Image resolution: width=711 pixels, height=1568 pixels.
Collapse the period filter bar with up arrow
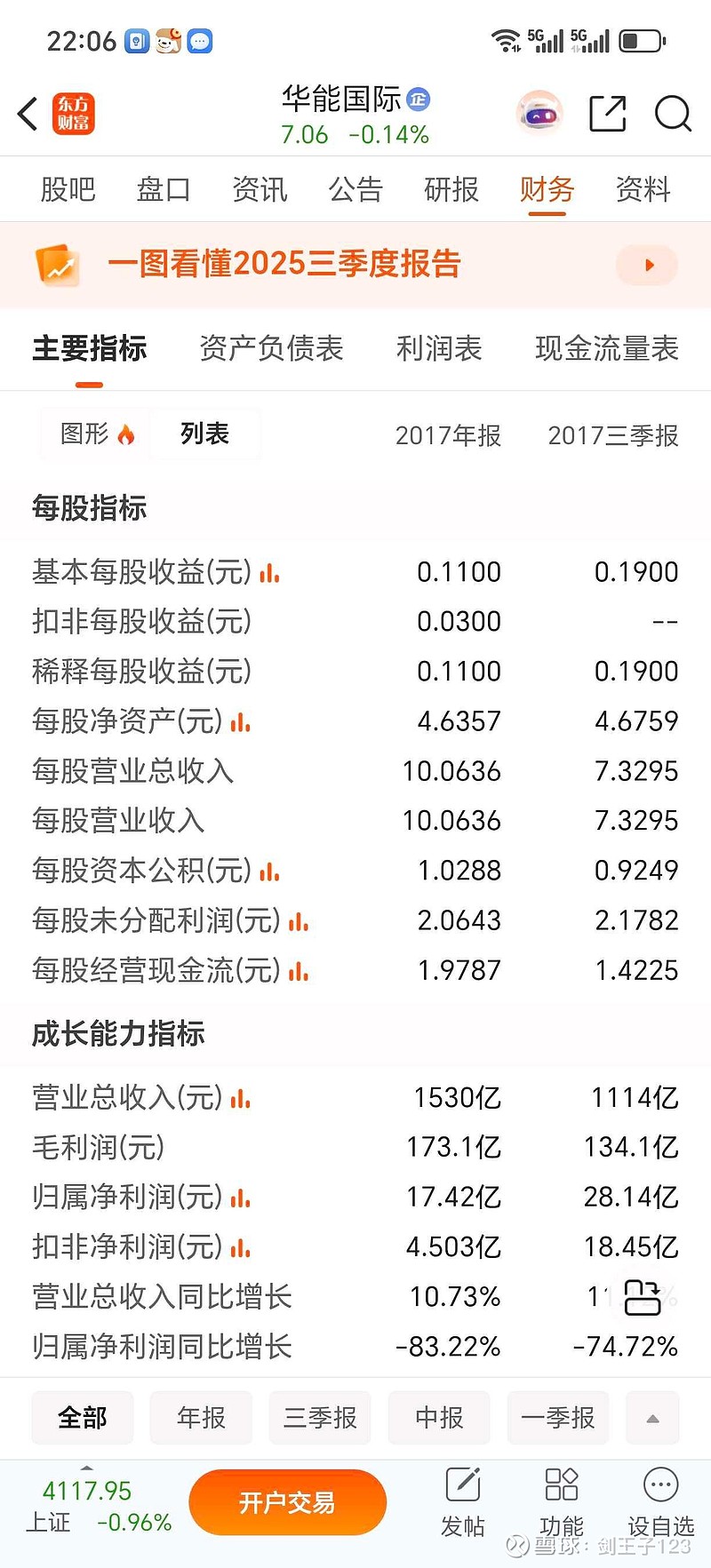point(652,1418)
